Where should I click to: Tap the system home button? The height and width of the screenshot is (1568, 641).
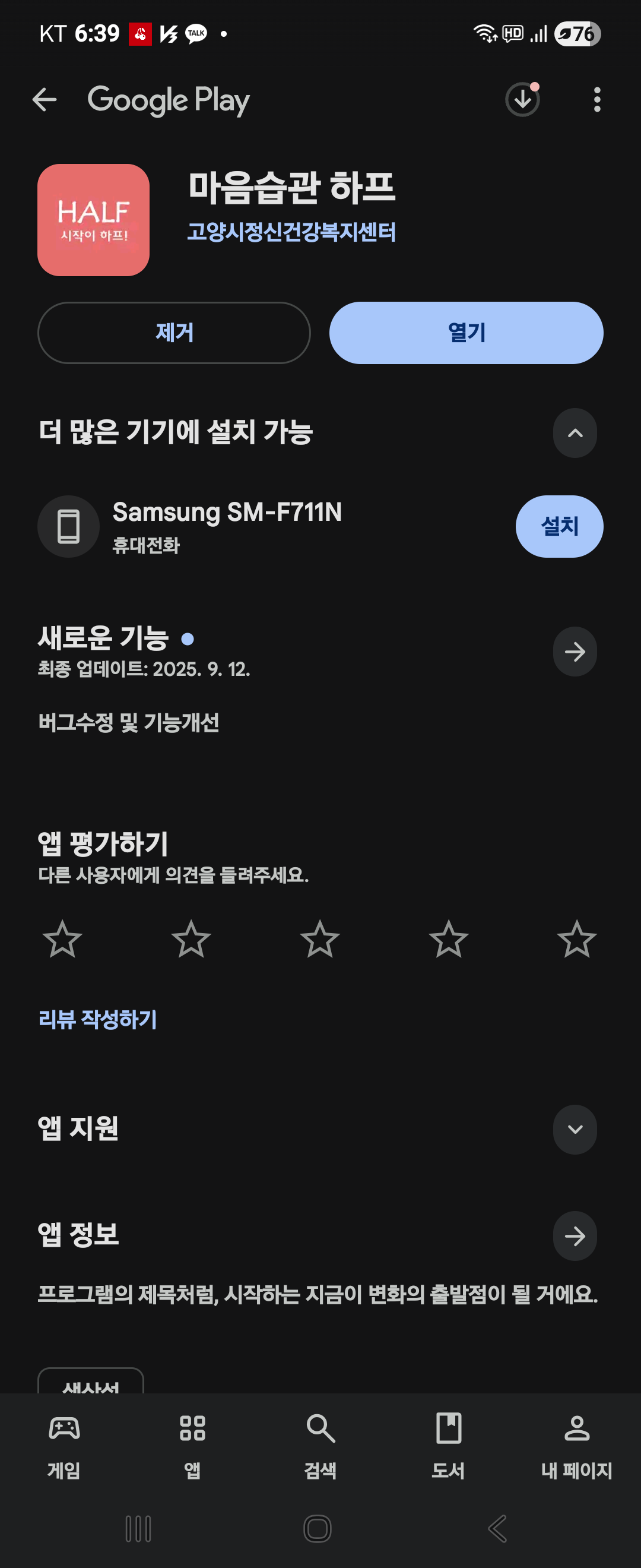pyautogui.click(x=318, y=1528)
